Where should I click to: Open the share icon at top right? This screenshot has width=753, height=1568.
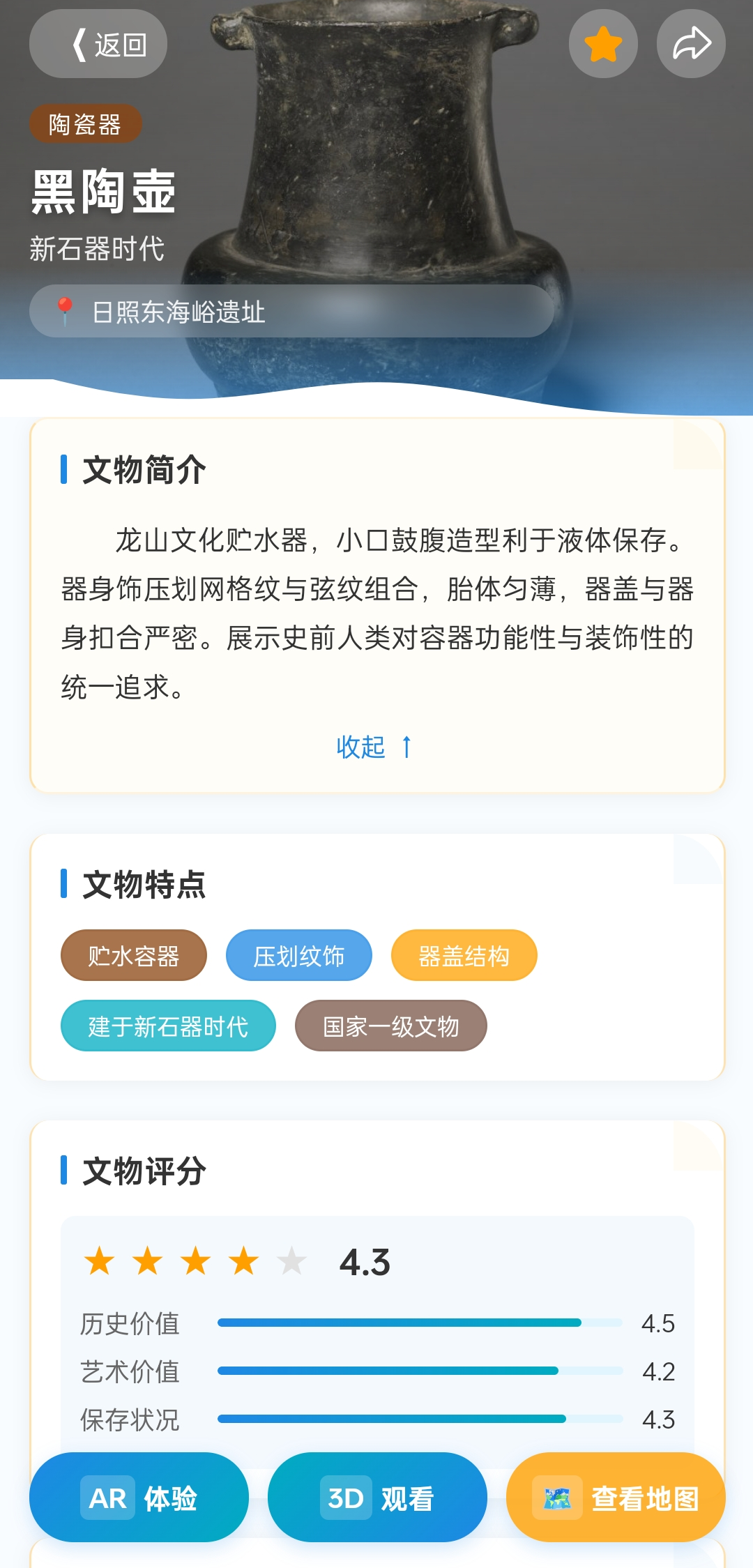tap(690, 43)
